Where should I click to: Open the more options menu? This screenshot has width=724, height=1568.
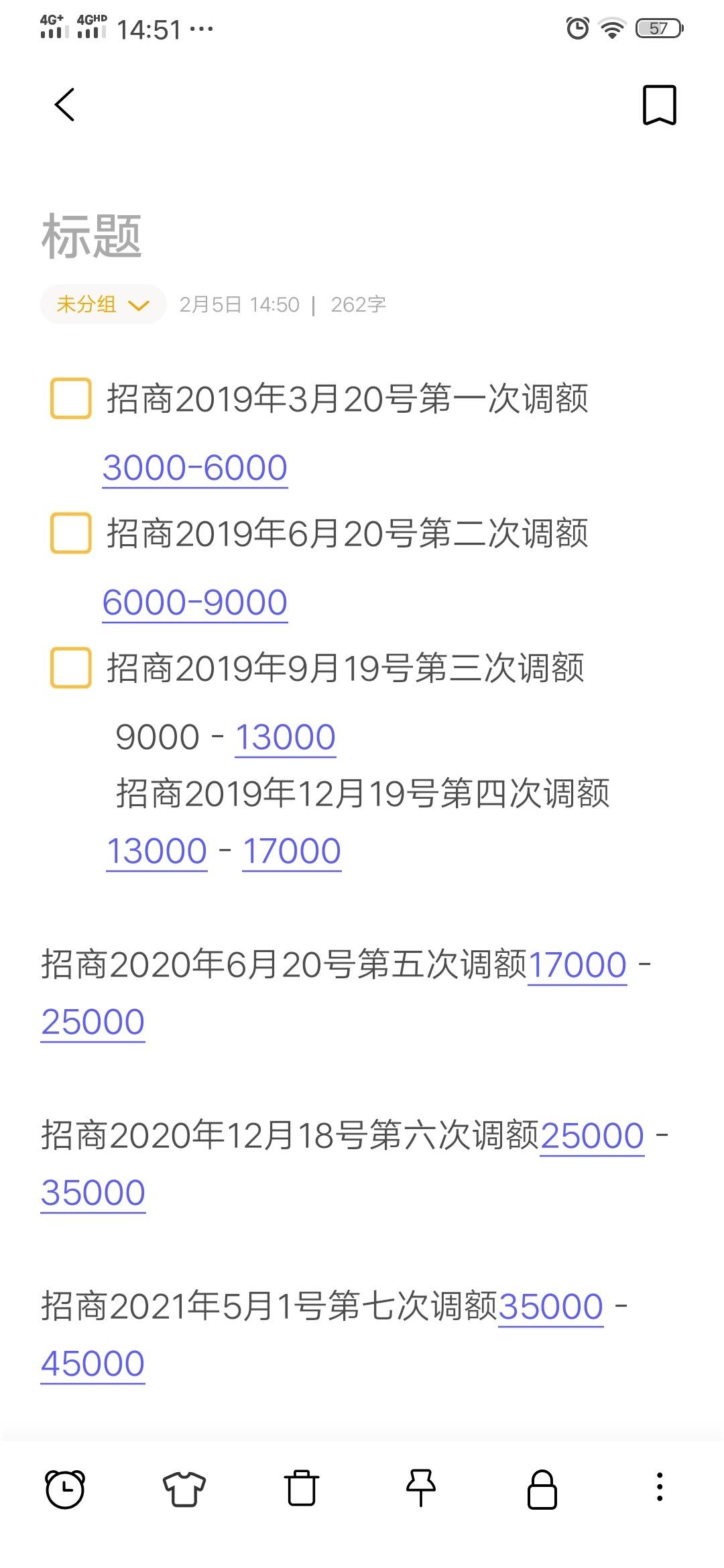[x=660, y=1487]
